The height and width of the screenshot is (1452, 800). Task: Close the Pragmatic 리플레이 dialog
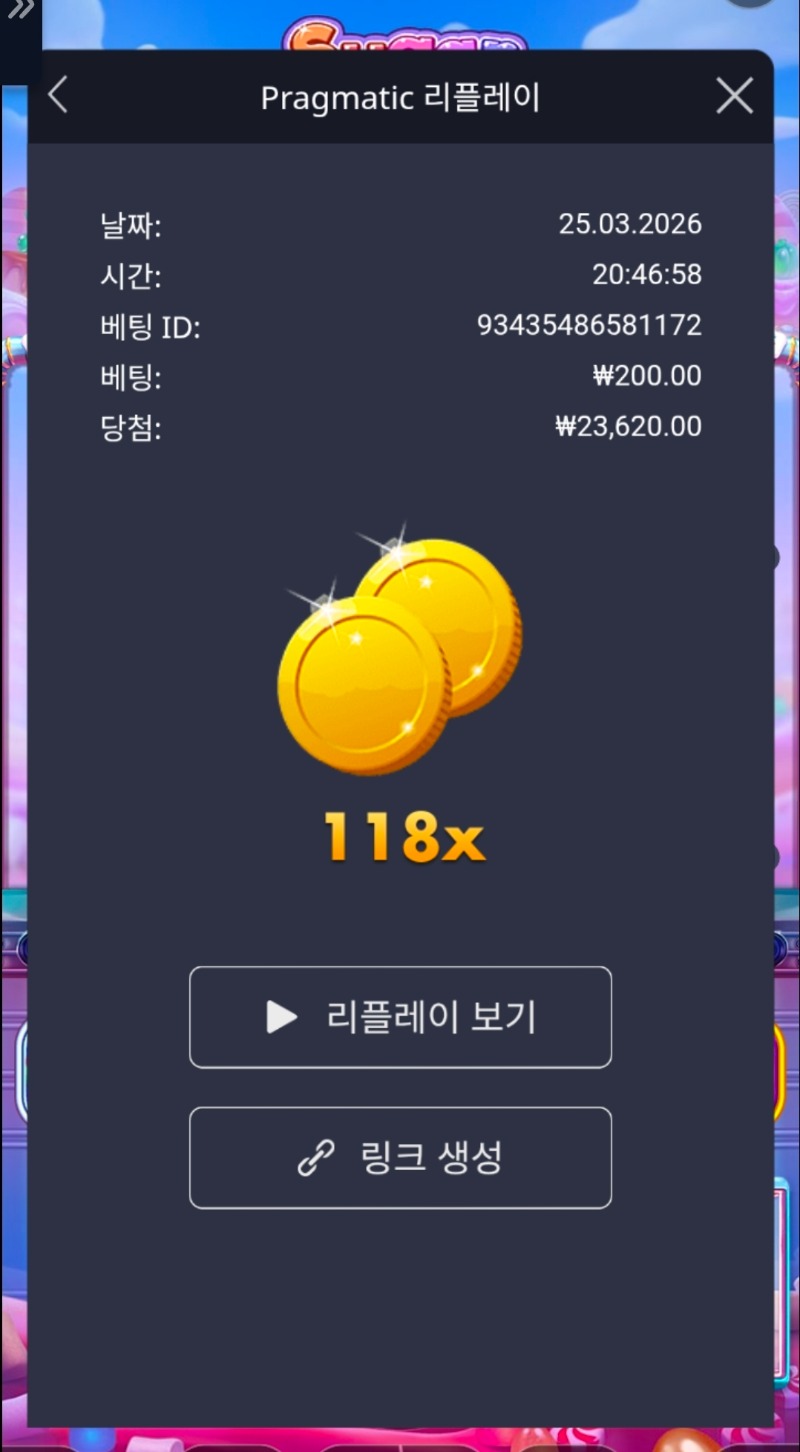pyautogui.click(x=735, y=96)
